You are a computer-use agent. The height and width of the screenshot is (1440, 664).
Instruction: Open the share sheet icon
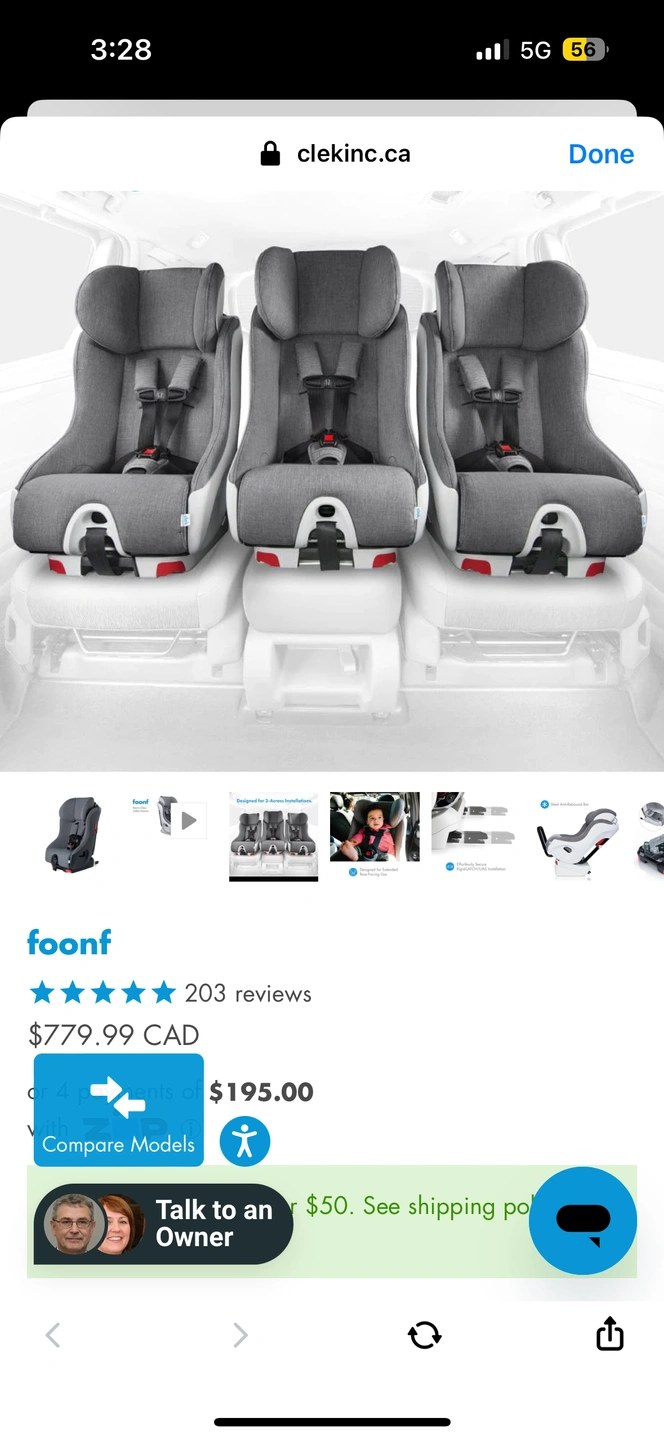tap(609, 1334)
